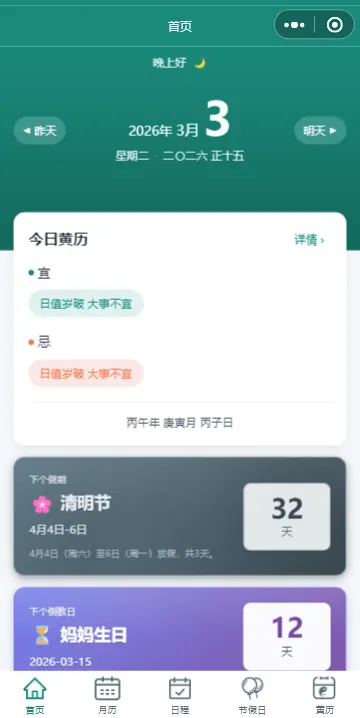Jump to tomorrow with 明天 button
Viewport: 360px width, 718px height.
click(x=320, y=131)
